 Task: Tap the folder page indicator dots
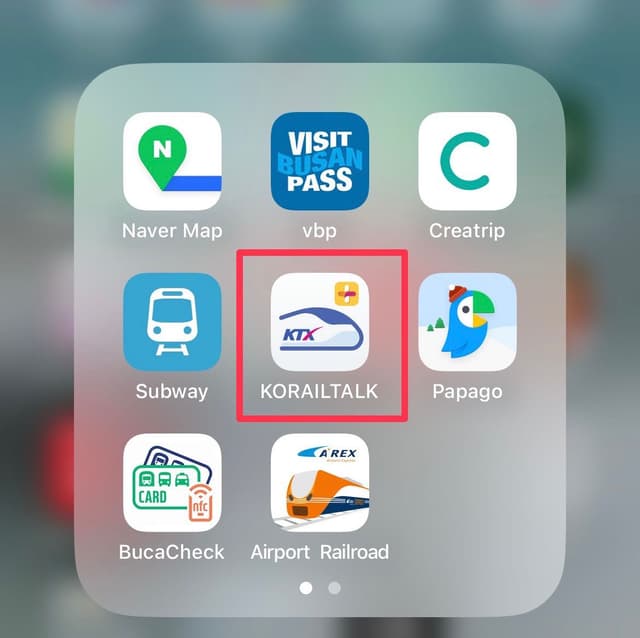pos(320,587)
